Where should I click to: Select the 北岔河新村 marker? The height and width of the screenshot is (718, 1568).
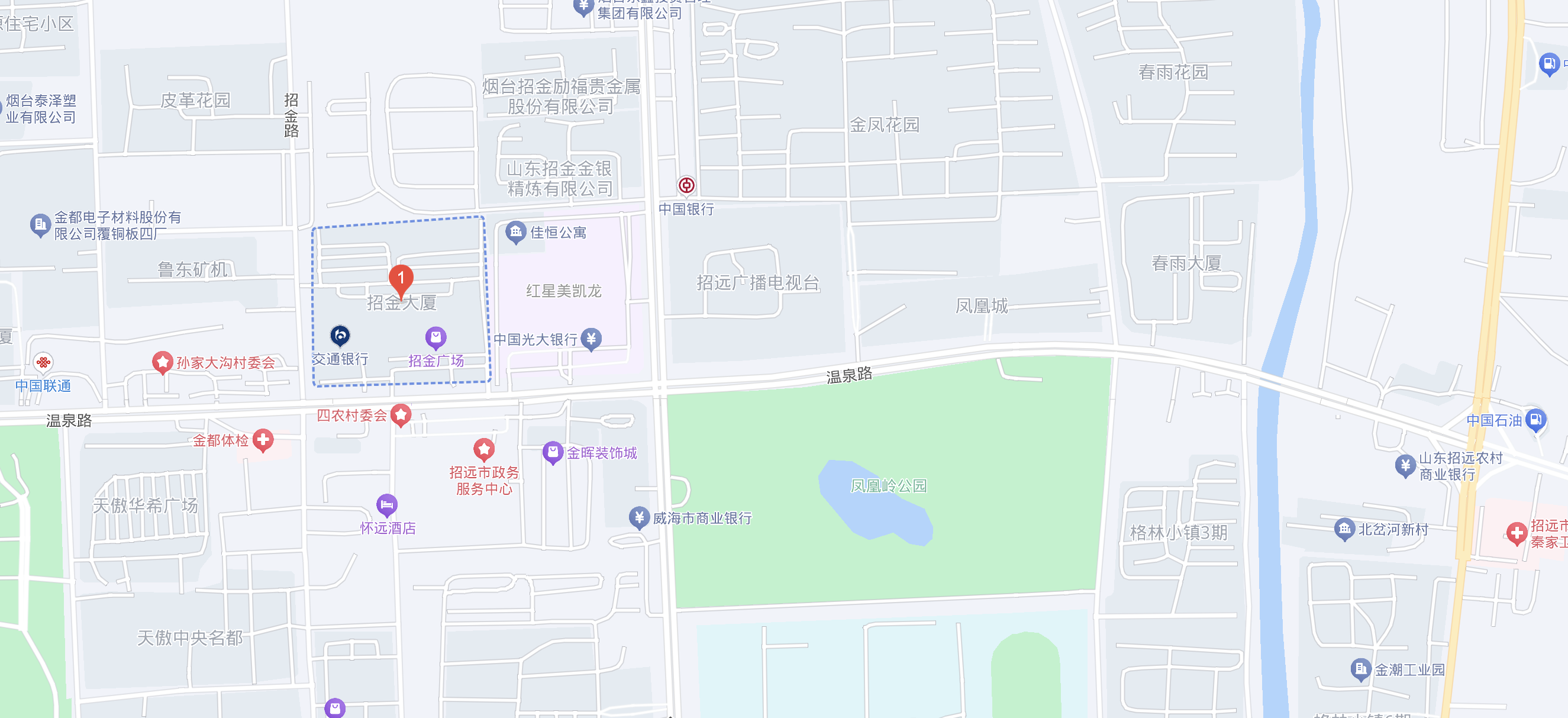(1344, 529)
